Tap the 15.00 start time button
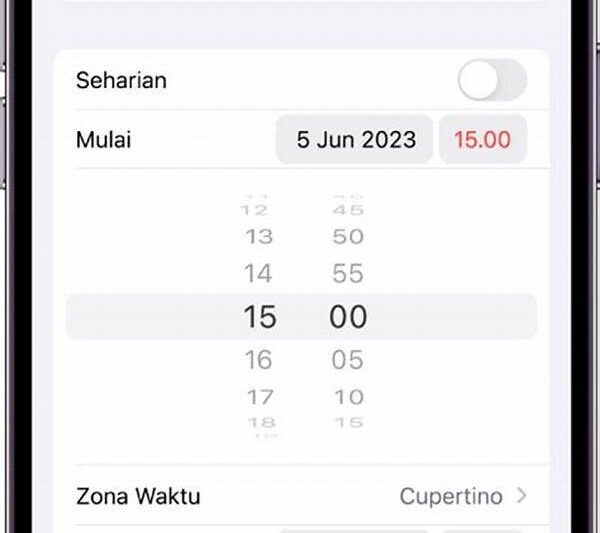The width and height of the screenshot is (600, 533). 482,139
